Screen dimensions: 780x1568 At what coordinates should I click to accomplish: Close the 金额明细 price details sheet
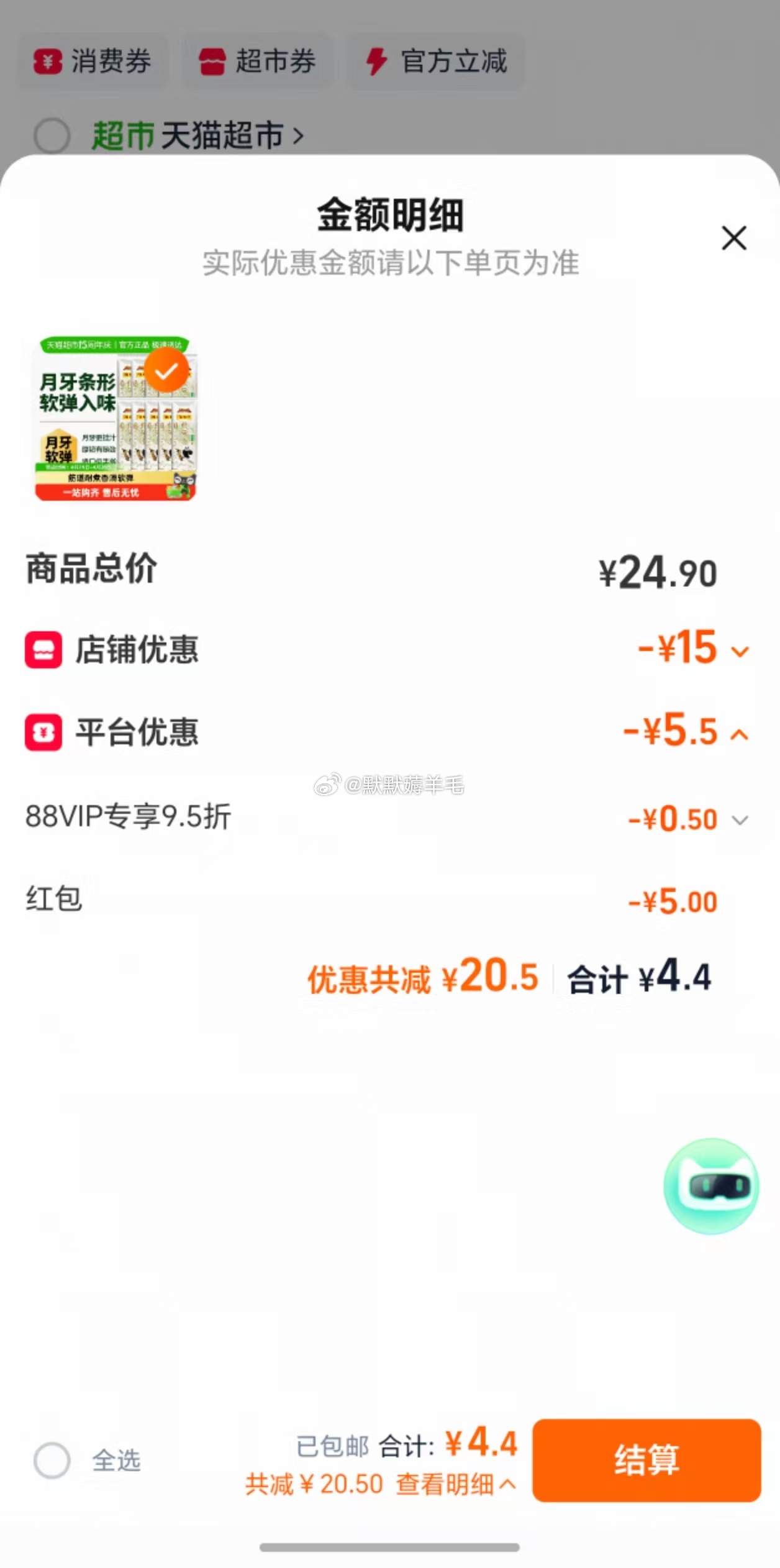point(733,238)
